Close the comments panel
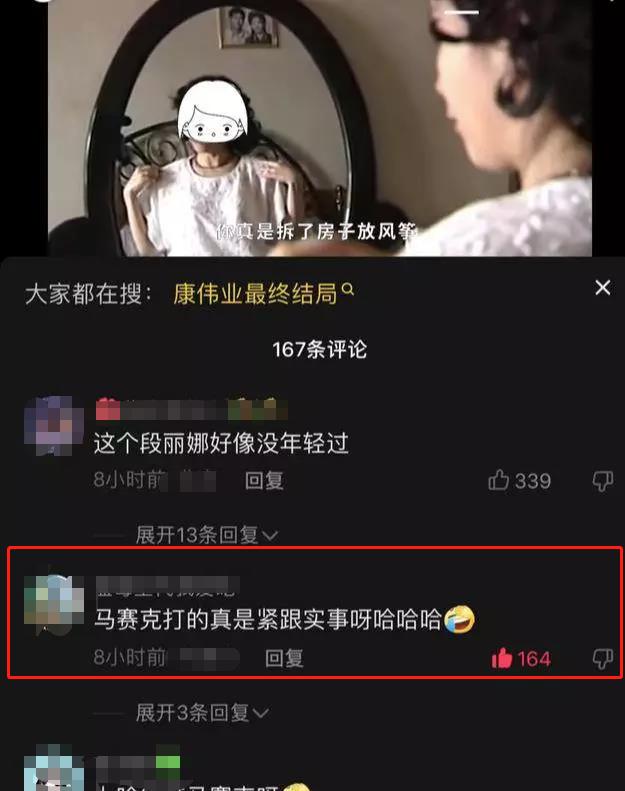625x791 pixels. pos(602,288)
